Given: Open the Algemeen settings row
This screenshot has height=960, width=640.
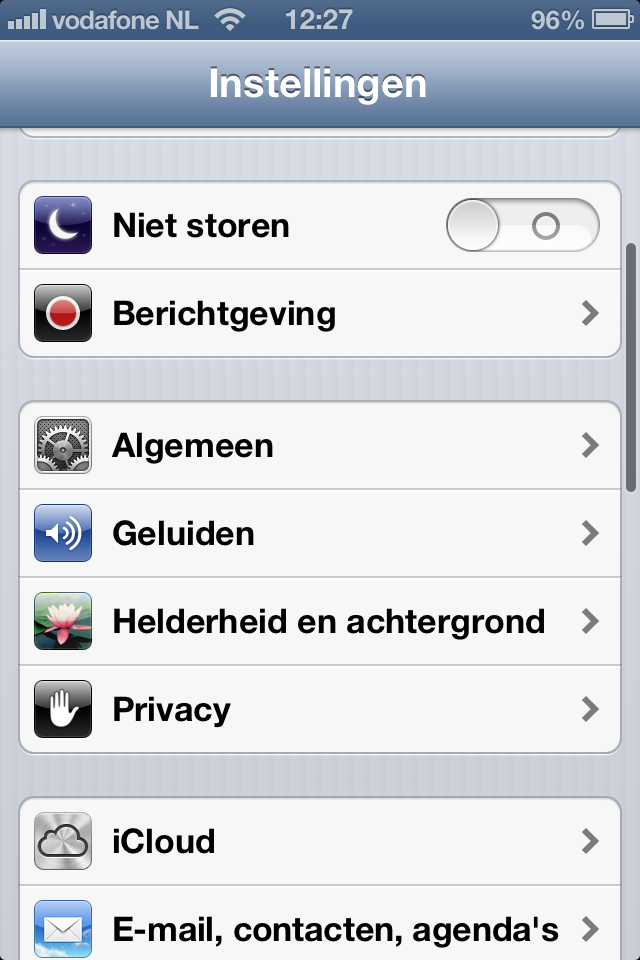Looking at the screenshot, I should [x=320, y=445].
